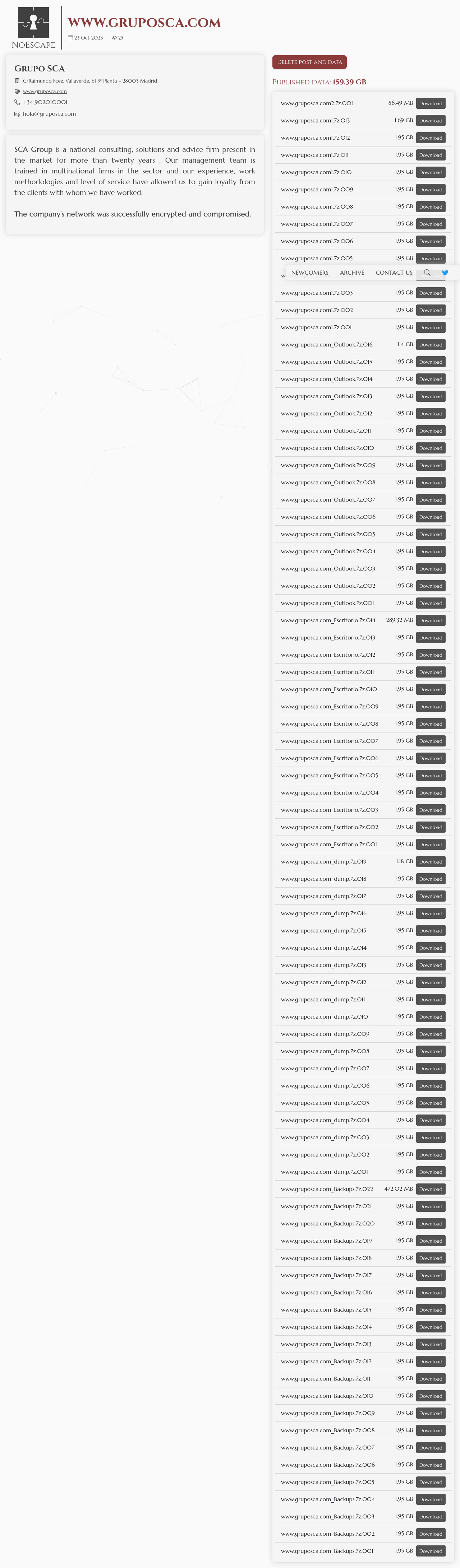Download www.gruposca.com1.7z.013 file

pos(430,121)
